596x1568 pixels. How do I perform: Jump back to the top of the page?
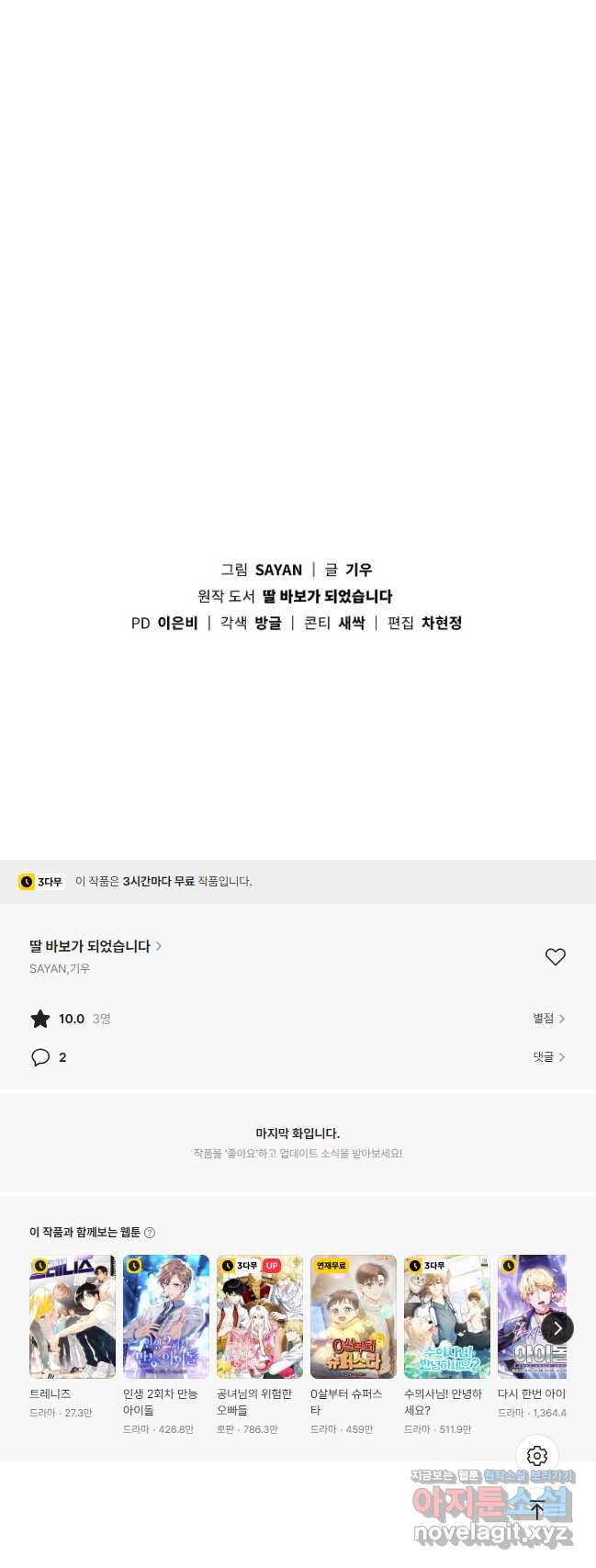click(537, 1510)
